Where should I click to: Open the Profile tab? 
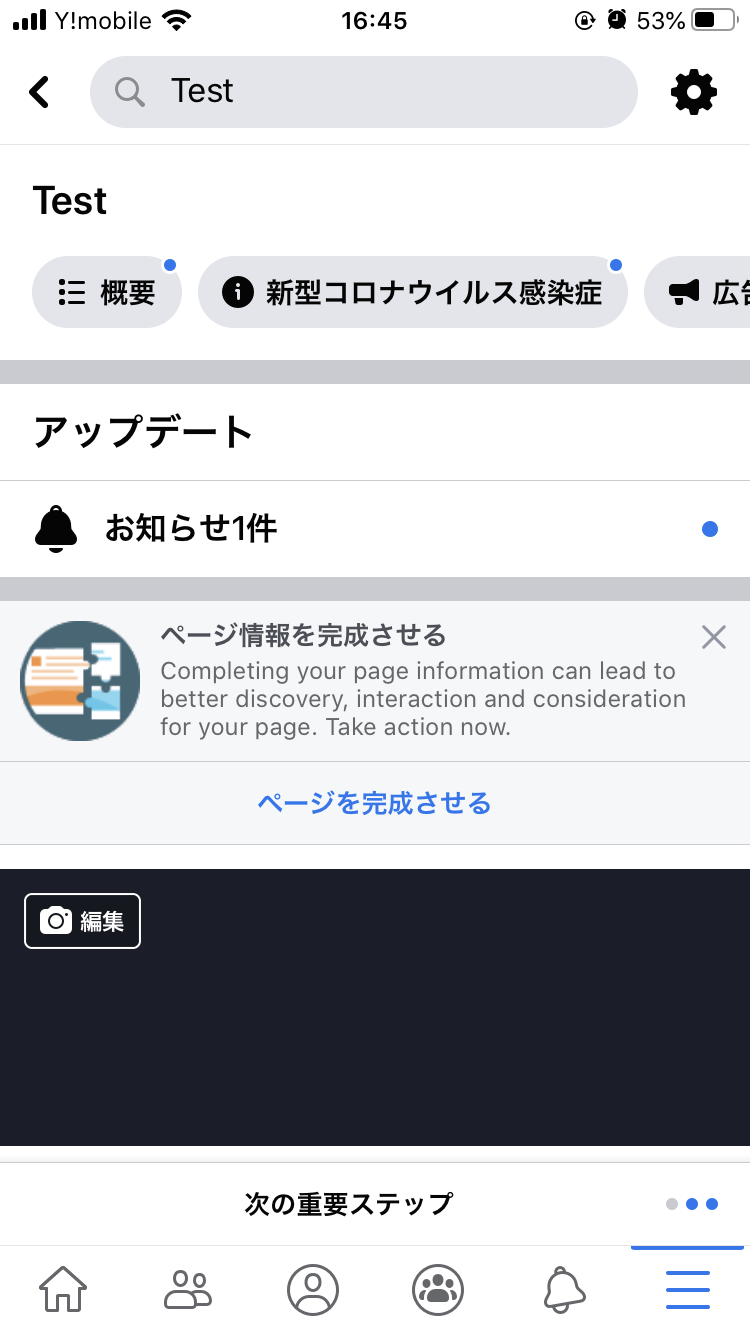313,1289
